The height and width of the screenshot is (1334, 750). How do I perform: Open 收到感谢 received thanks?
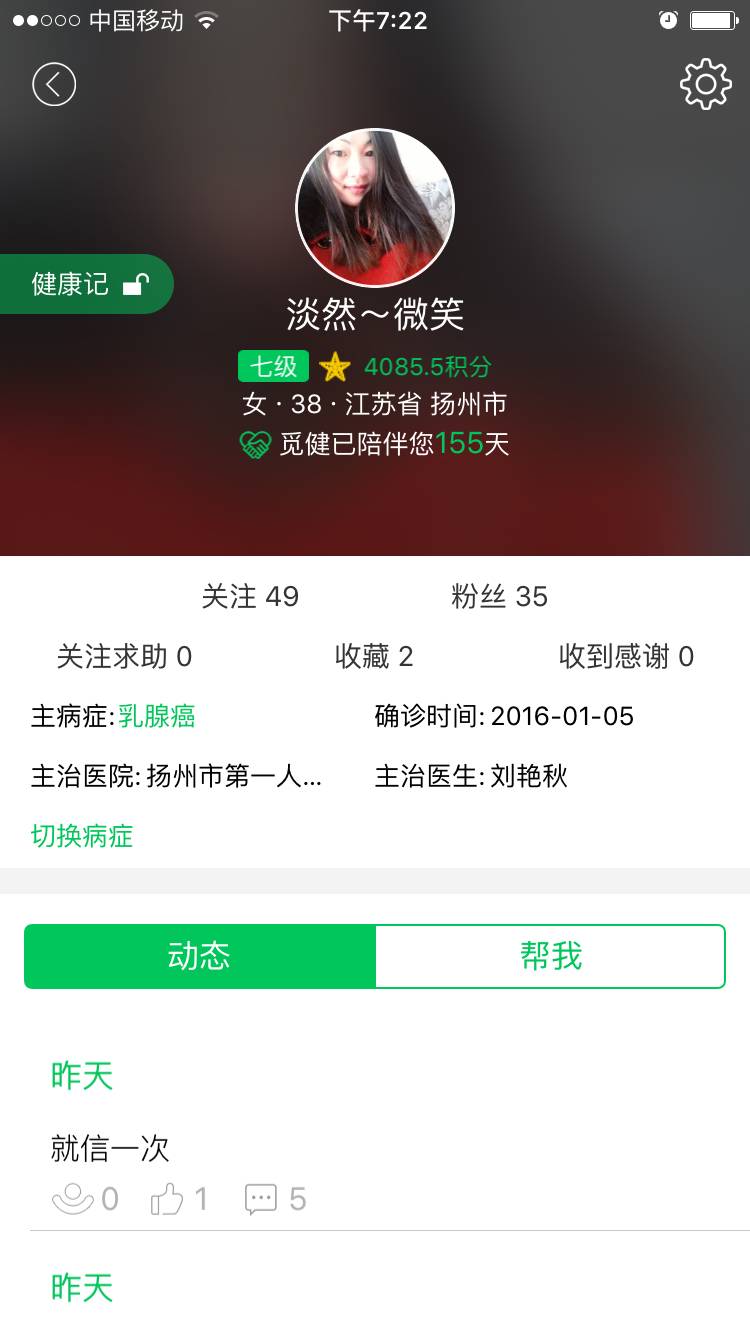[626, 657]
